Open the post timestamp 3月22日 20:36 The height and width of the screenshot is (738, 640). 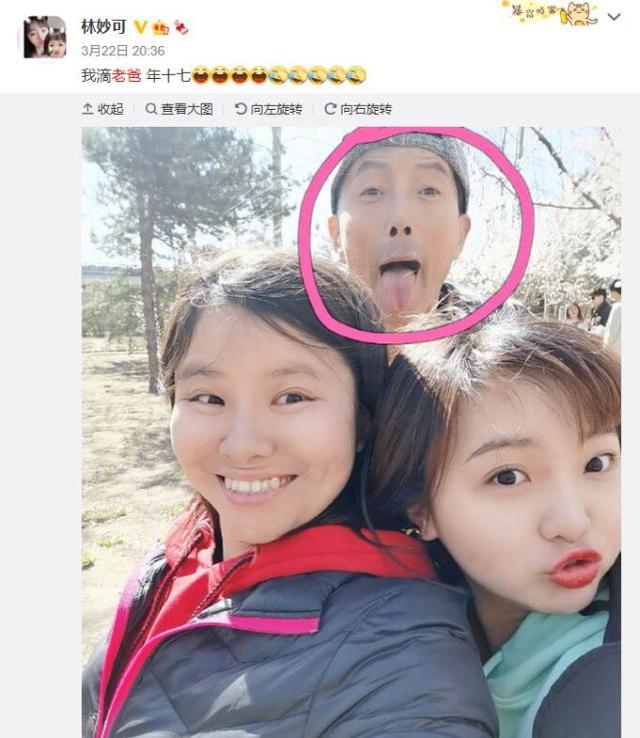click(123, 50)
